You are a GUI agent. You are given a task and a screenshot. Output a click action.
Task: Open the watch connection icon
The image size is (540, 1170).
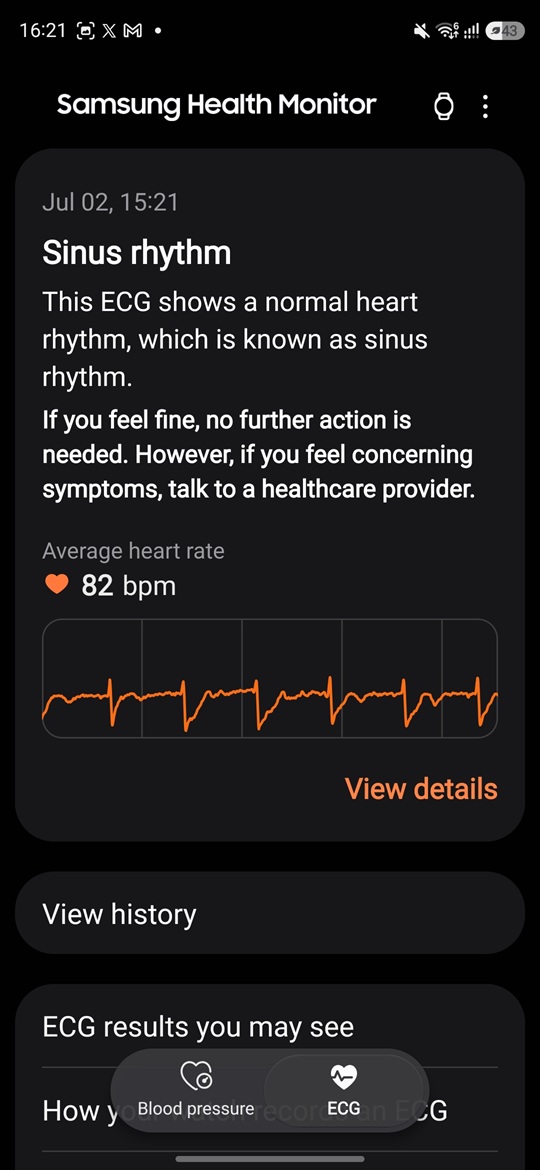tap(444, 106)
